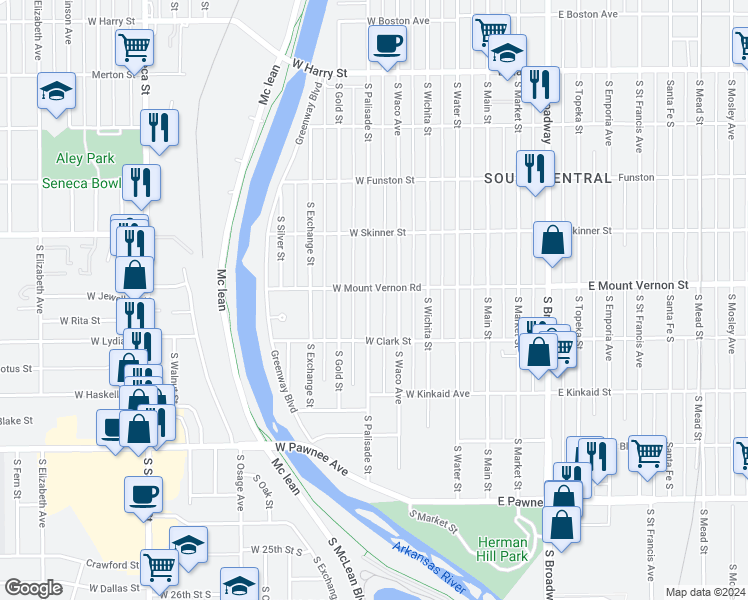Tap the school marker below W 25th St
The width and height of the screenshot is (748, 600).
pos(238,584)
